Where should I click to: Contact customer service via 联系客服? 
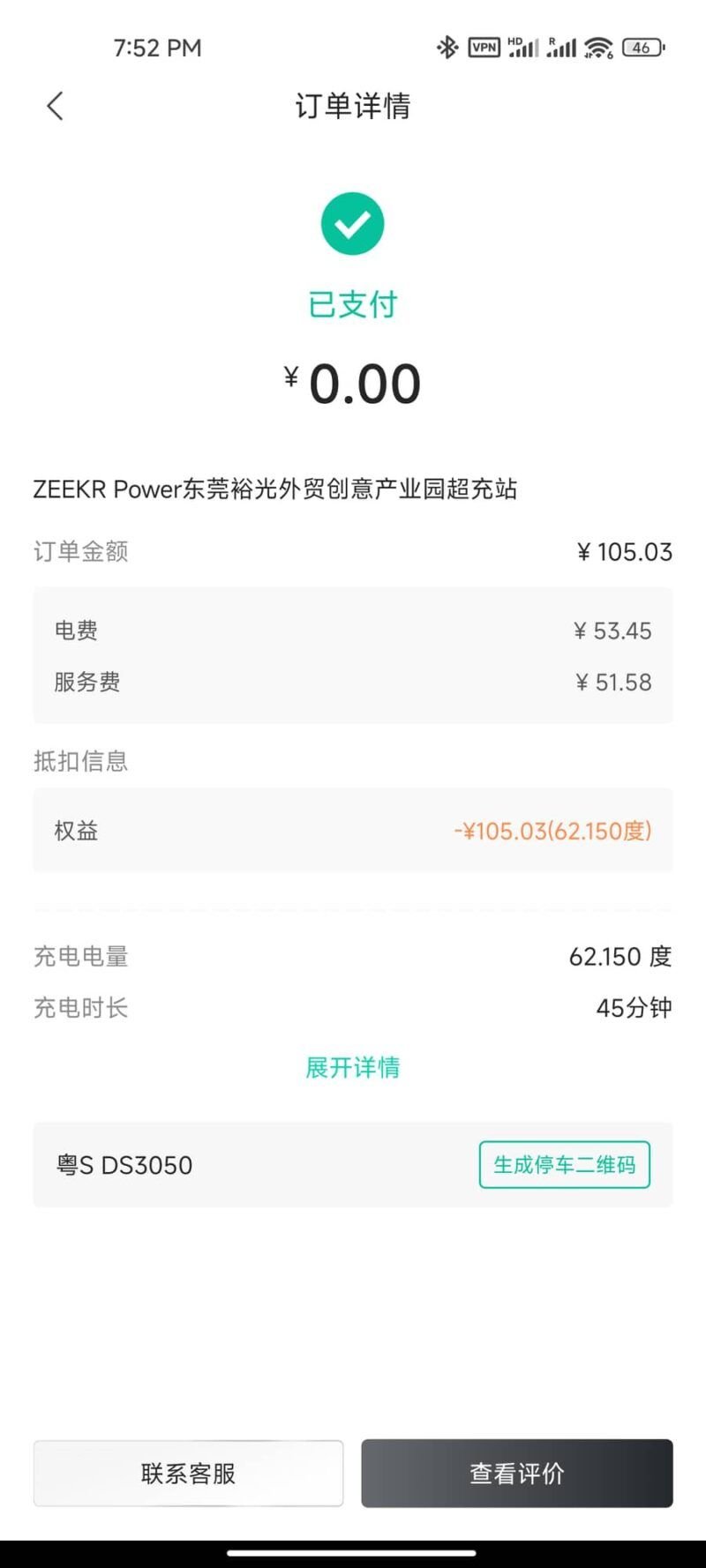pyautogui.click(x=188, y=1474)
